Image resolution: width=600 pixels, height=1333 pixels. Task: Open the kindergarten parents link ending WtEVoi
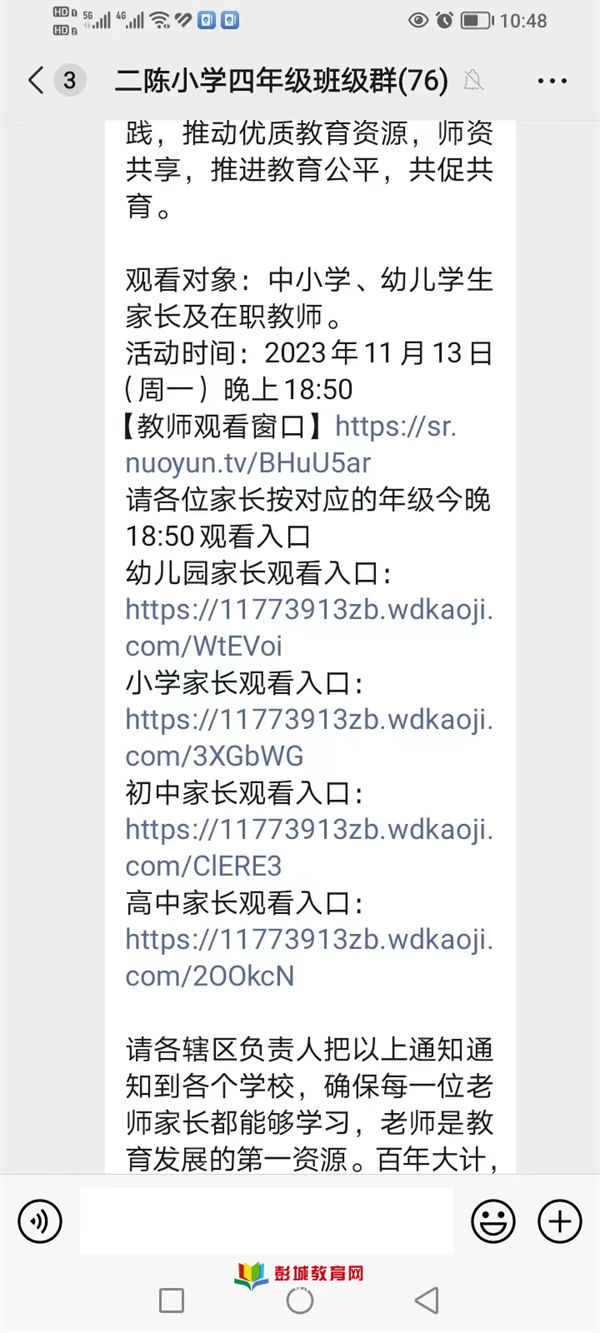(x=309, y=626)
